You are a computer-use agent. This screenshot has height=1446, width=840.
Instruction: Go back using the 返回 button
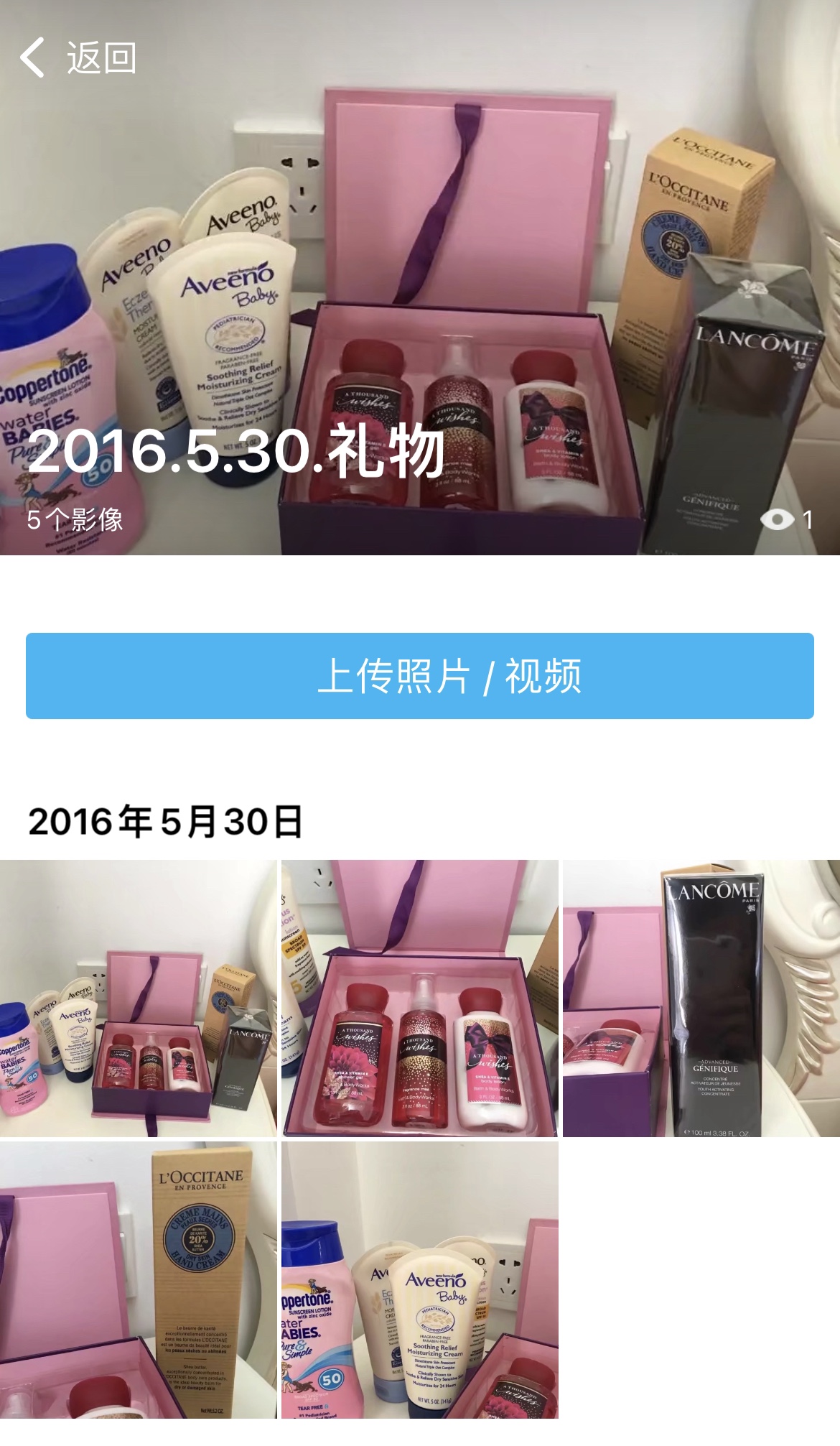[78, 57]
